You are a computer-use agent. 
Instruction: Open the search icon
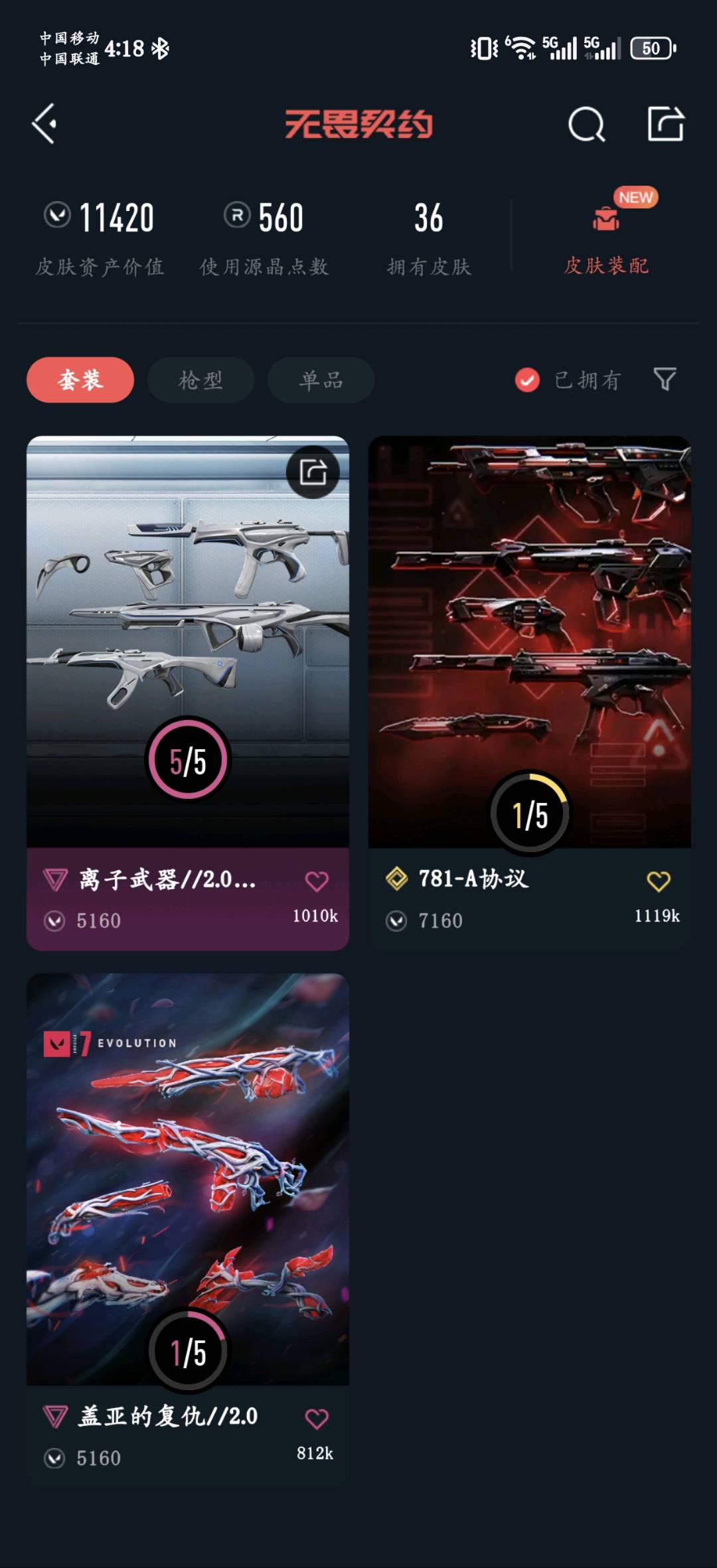click(587, 124)
